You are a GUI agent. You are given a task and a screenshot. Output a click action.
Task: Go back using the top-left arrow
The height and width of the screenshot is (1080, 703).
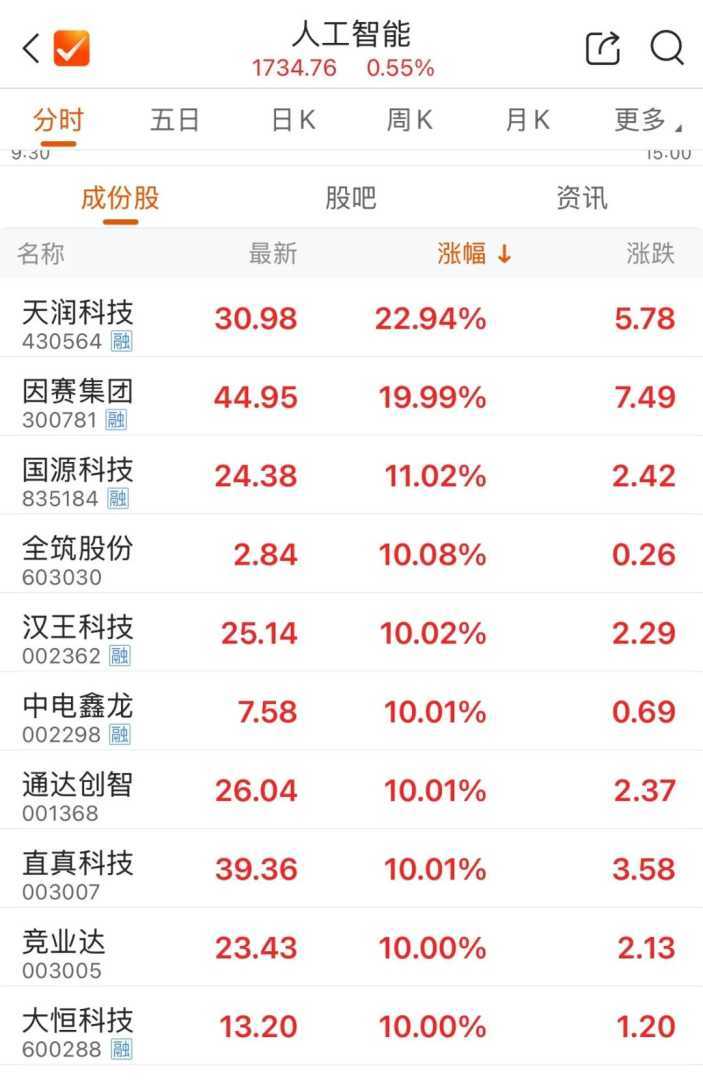point(31,47)
